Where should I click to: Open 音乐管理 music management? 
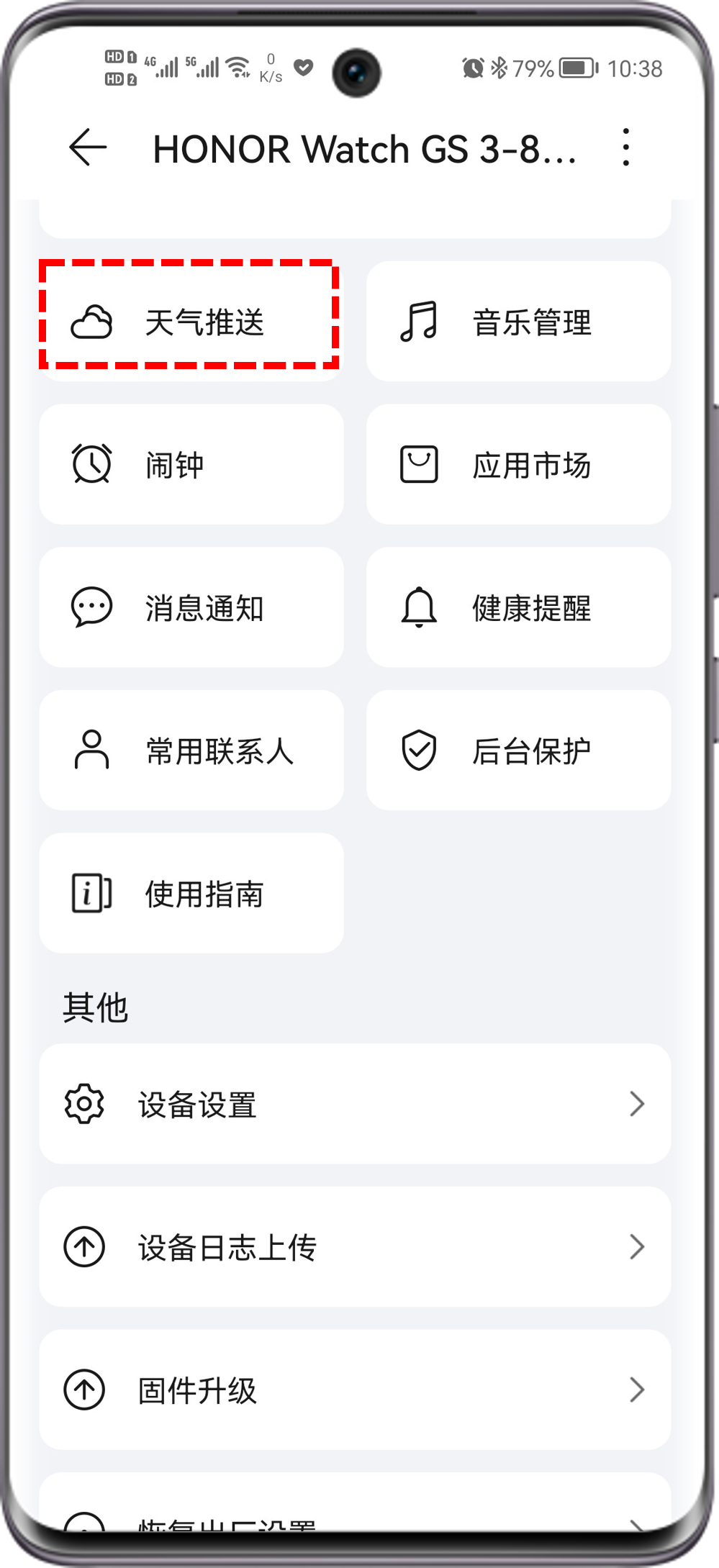tap(518, 321)
